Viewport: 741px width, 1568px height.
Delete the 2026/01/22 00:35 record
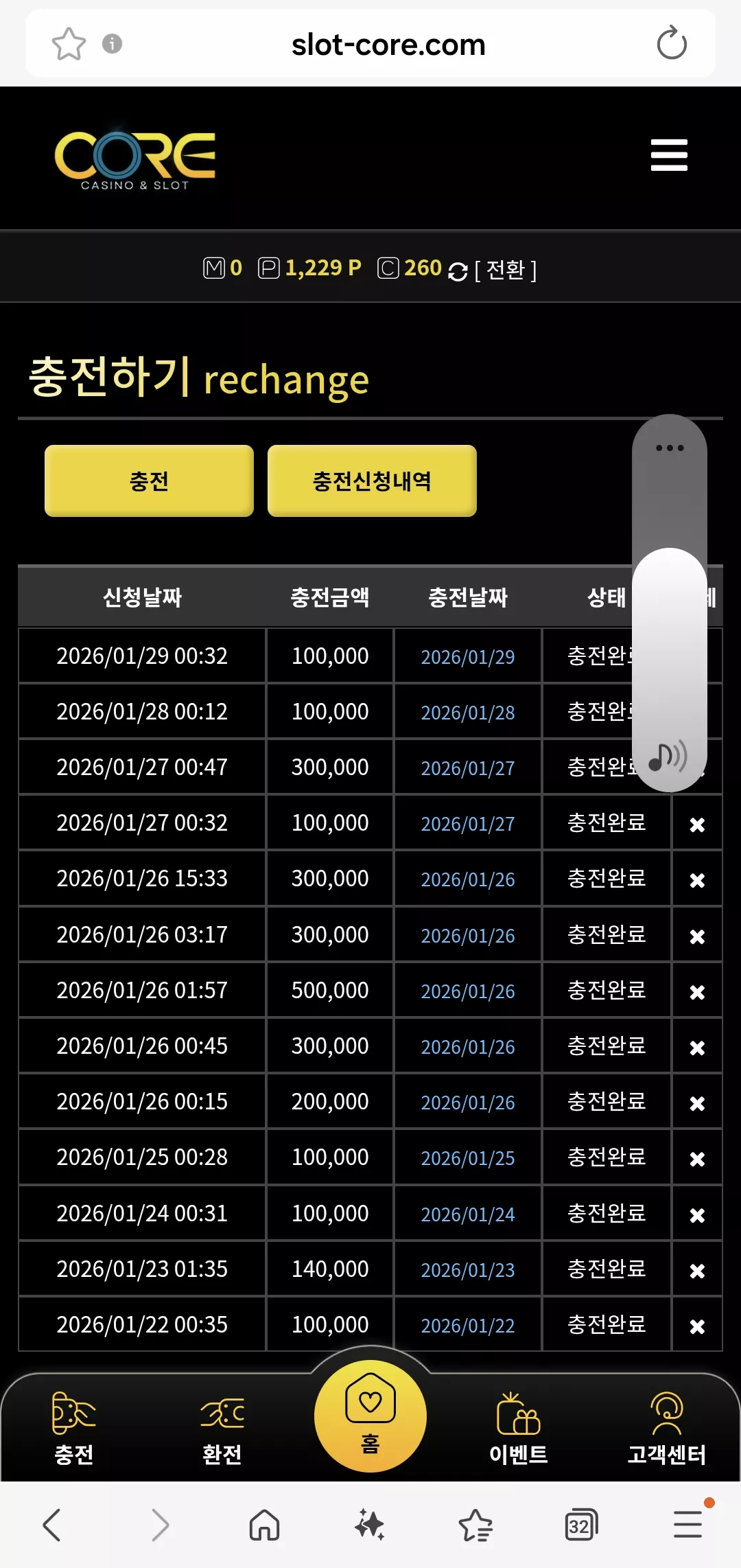click(697, 1326)
